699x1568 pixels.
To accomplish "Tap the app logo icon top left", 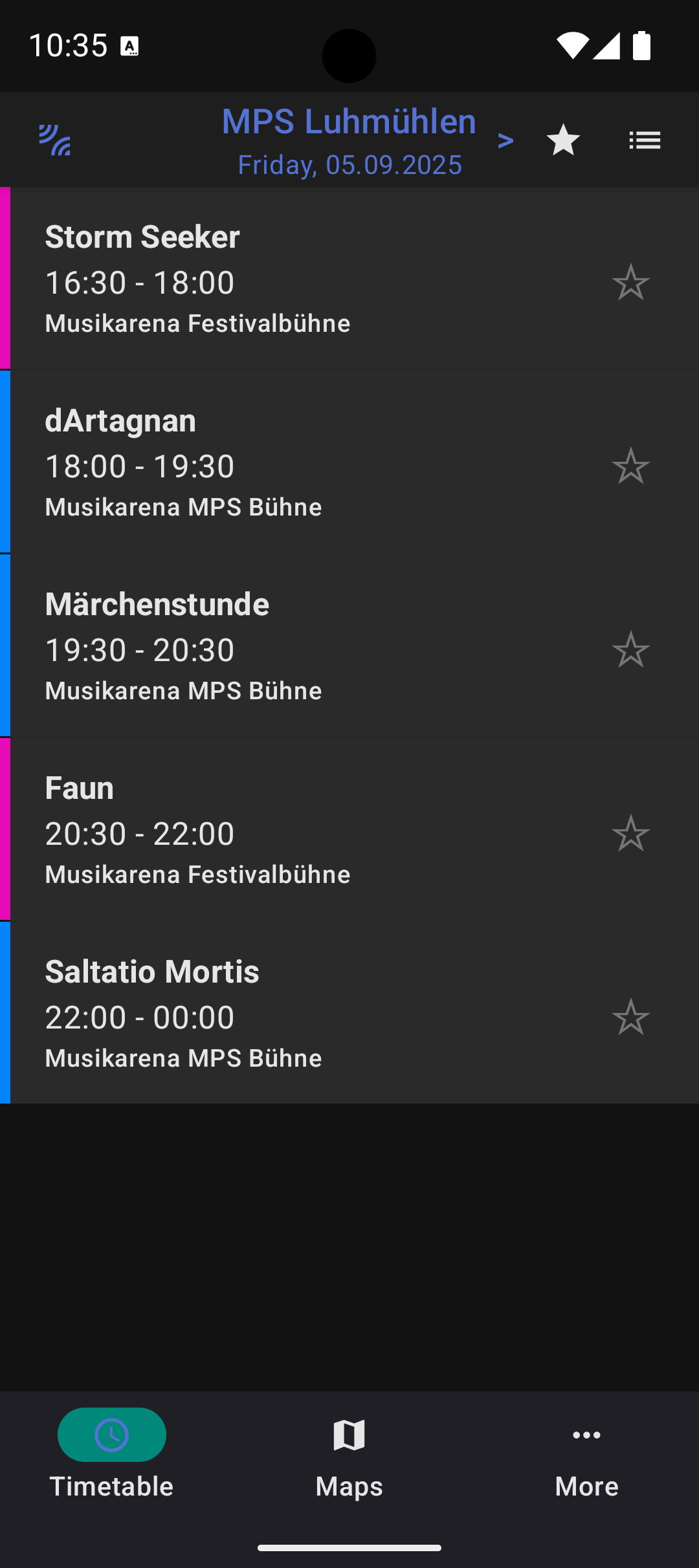I will coord(56,139).
